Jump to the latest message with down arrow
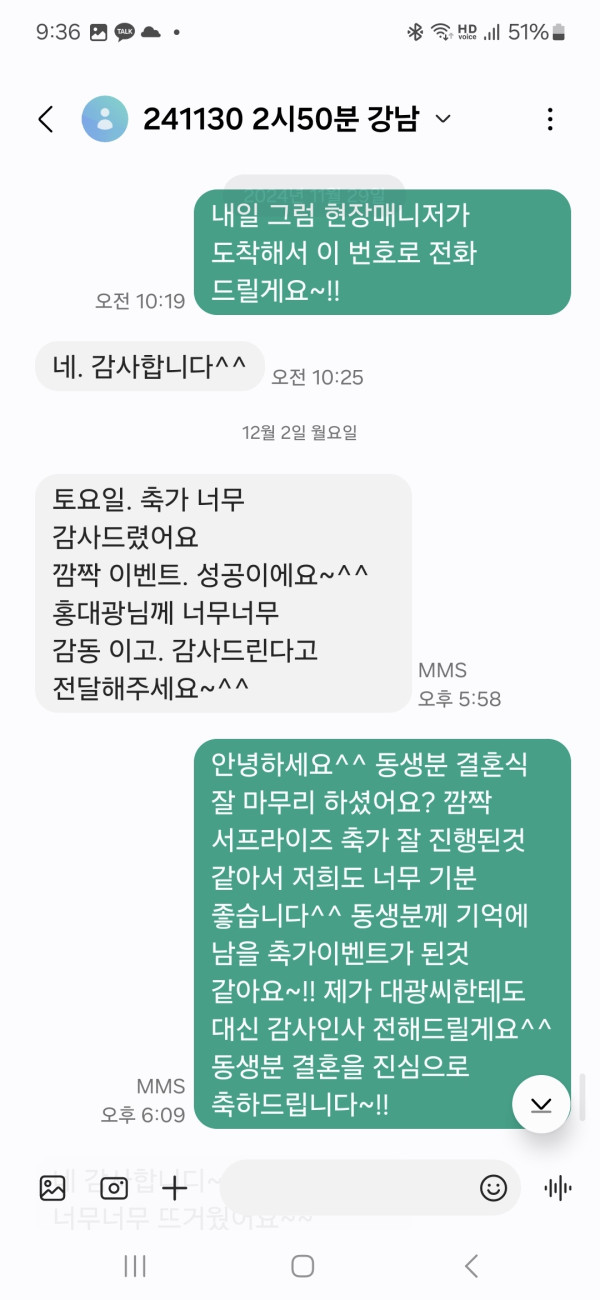 click(541, 1103)
